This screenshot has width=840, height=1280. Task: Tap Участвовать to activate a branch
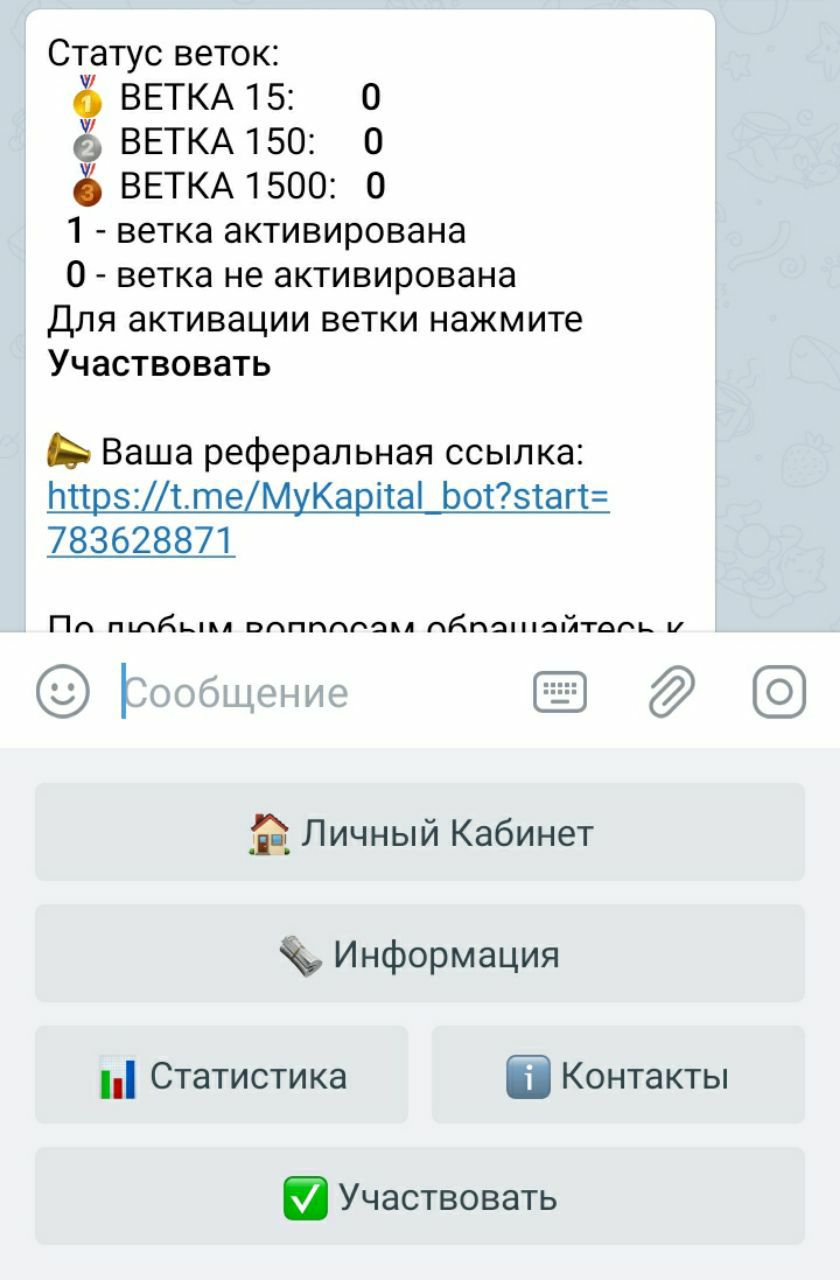[x=420, y=1196]
